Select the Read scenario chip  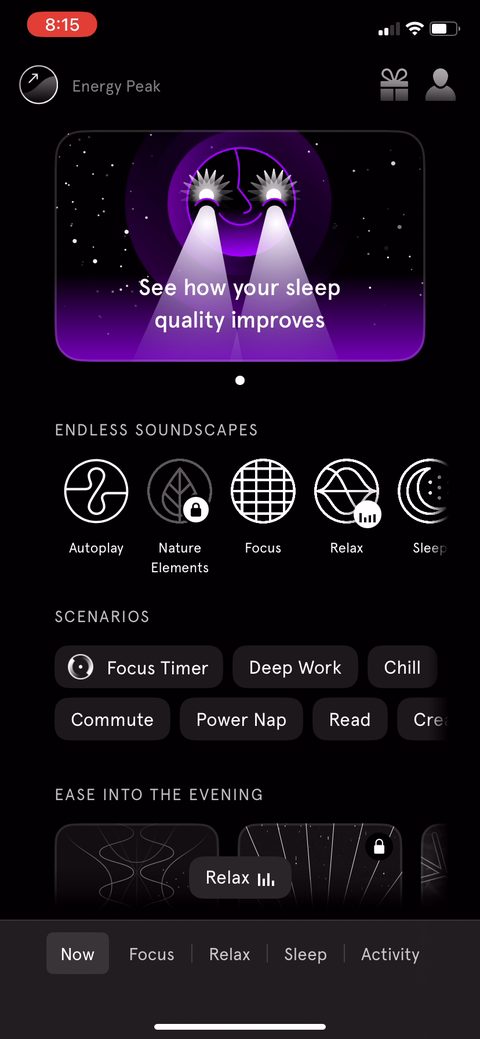[350, 719]
